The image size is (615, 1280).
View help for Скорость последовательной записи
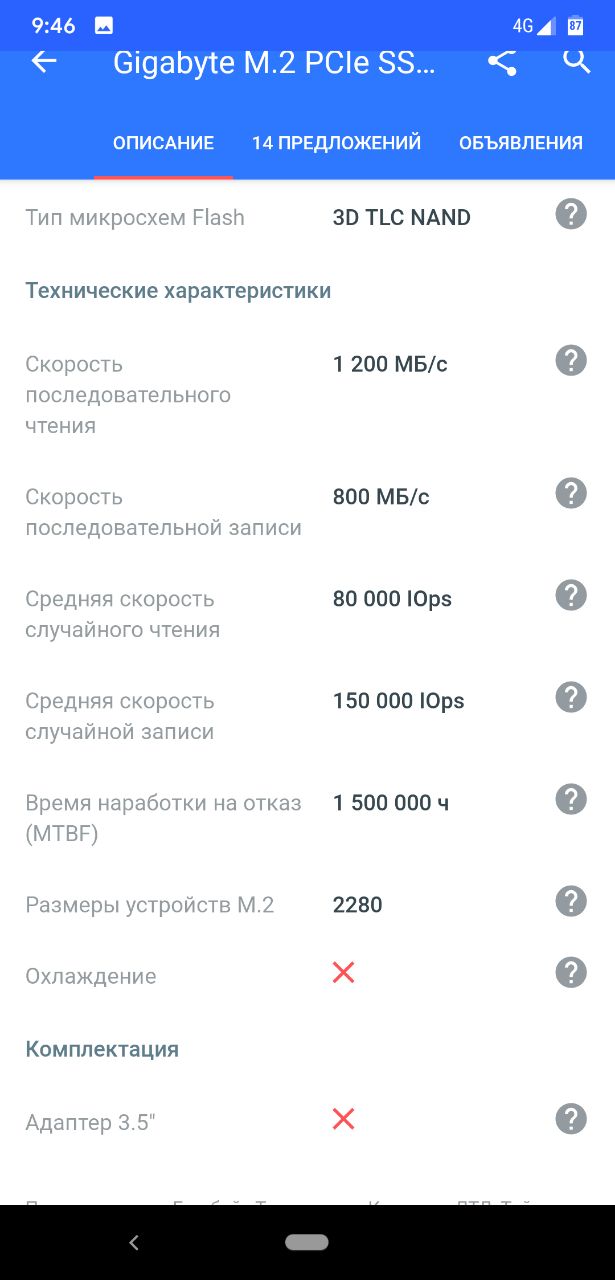(571, 493)
